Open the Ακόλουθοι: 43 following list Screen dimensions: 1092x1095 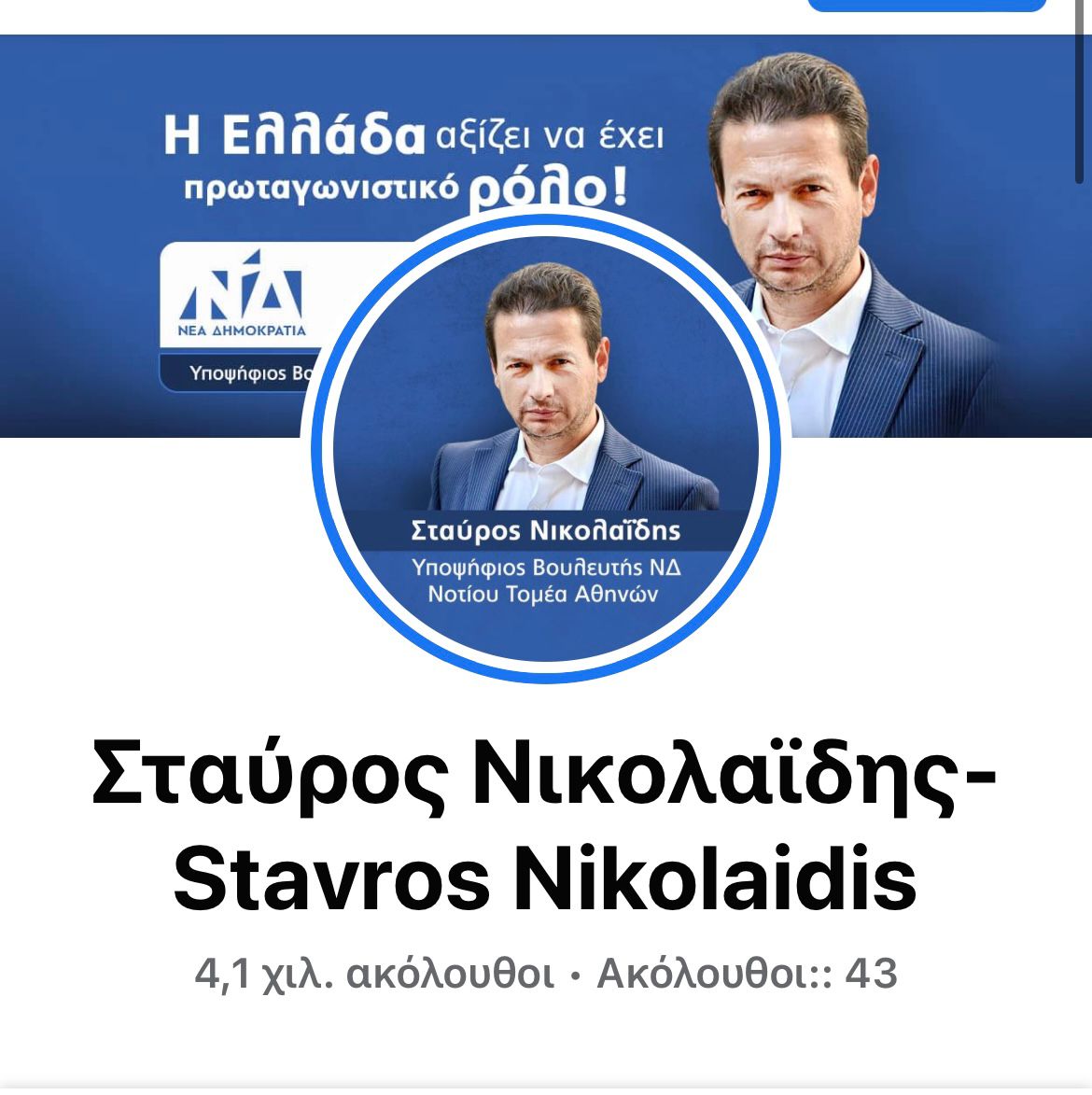747,974
